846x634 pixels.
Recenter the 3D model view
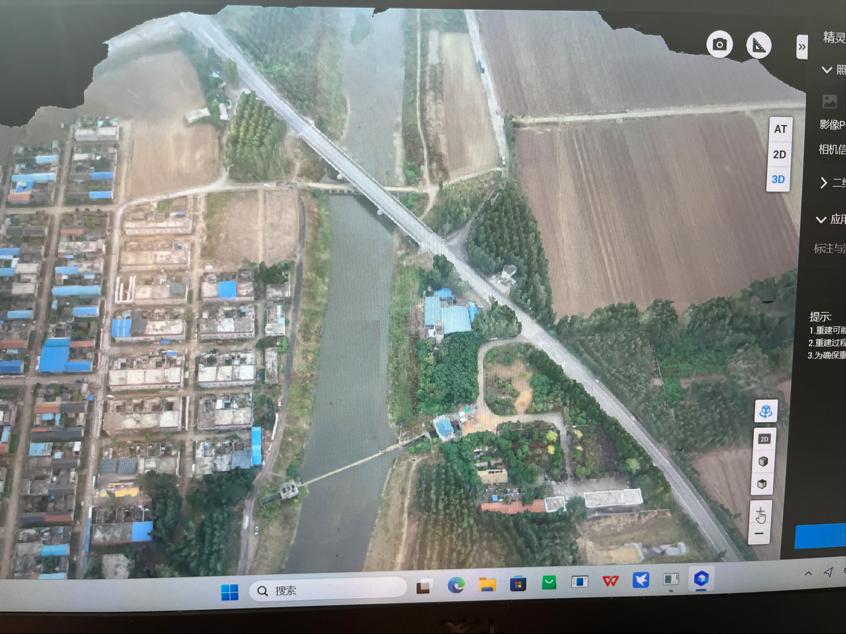[765, 412]
